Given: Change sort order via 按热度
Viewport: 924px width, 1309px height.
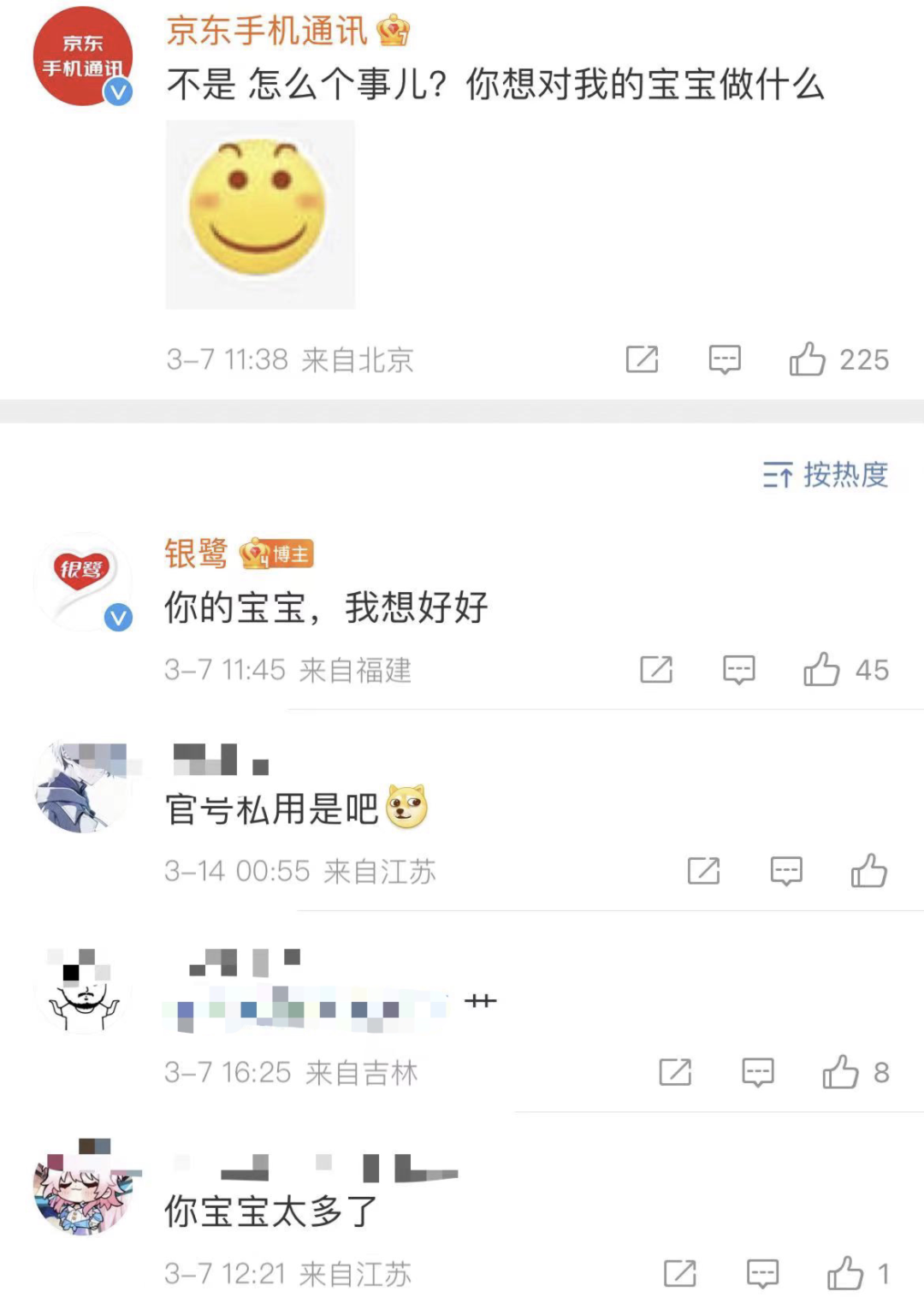Looking at the screenshot, I should (826, 475).
